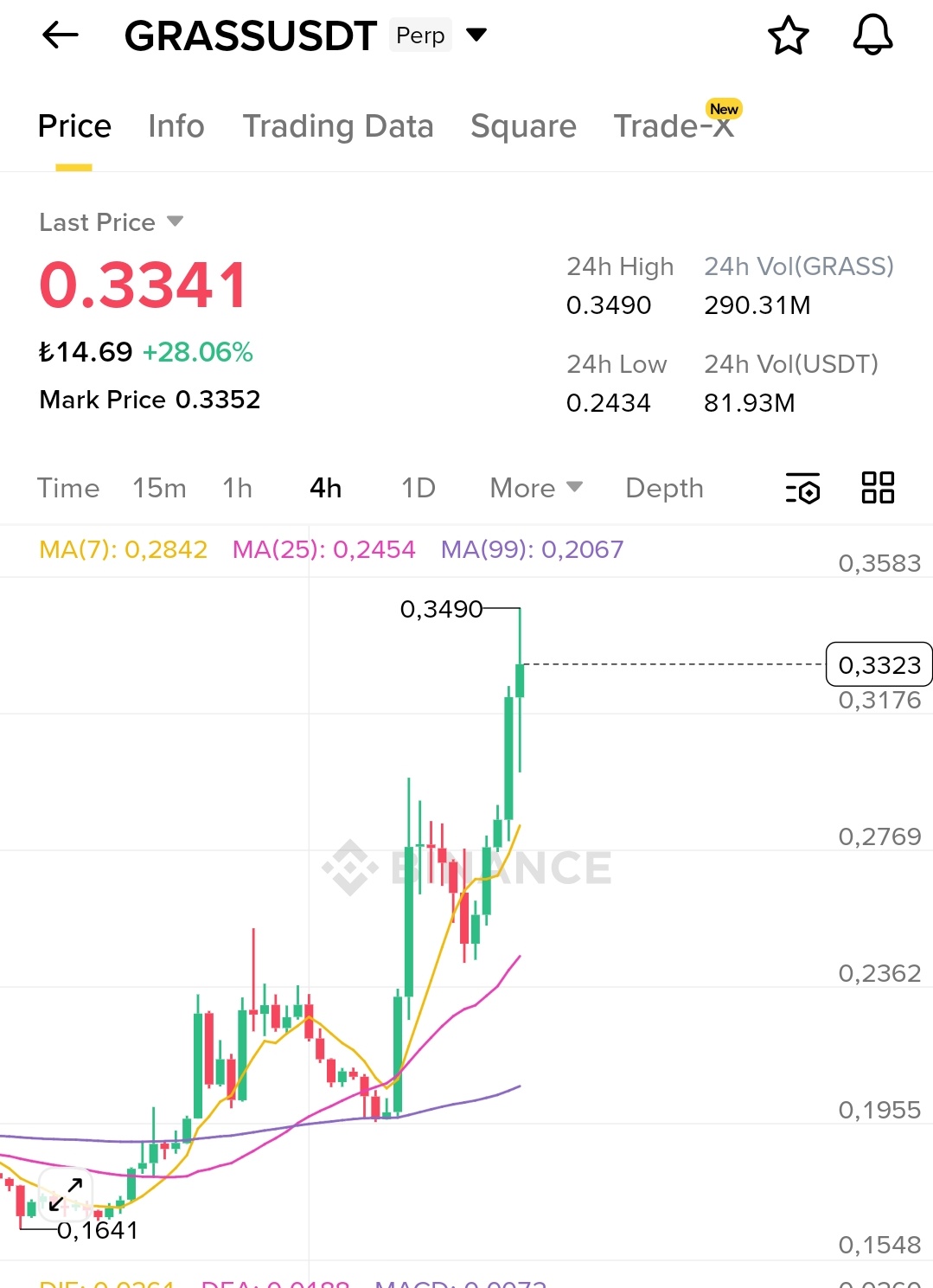Select the 1h chart interval
933x1288 pixels.
237,488
